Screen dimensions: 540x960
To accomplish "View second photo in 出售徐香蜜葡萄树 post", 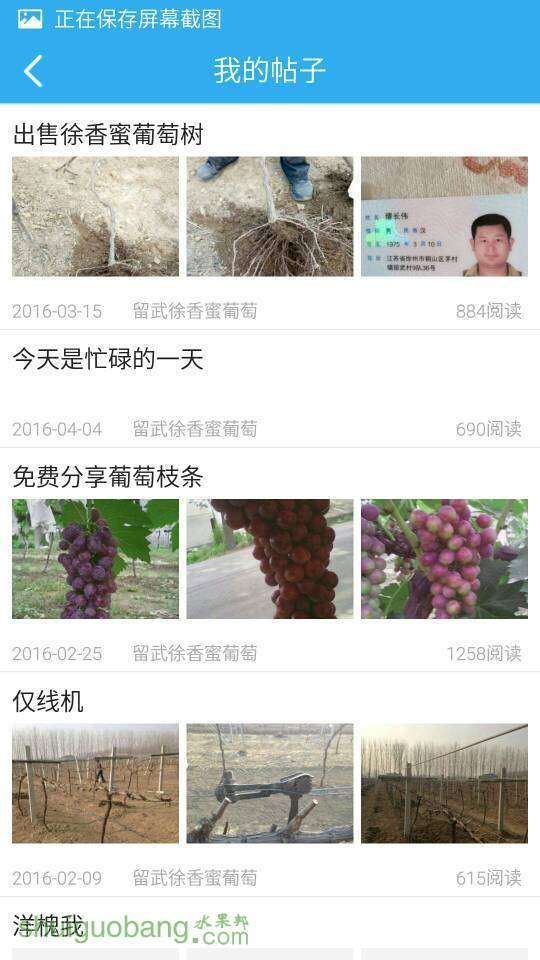I will pos(270,216).
